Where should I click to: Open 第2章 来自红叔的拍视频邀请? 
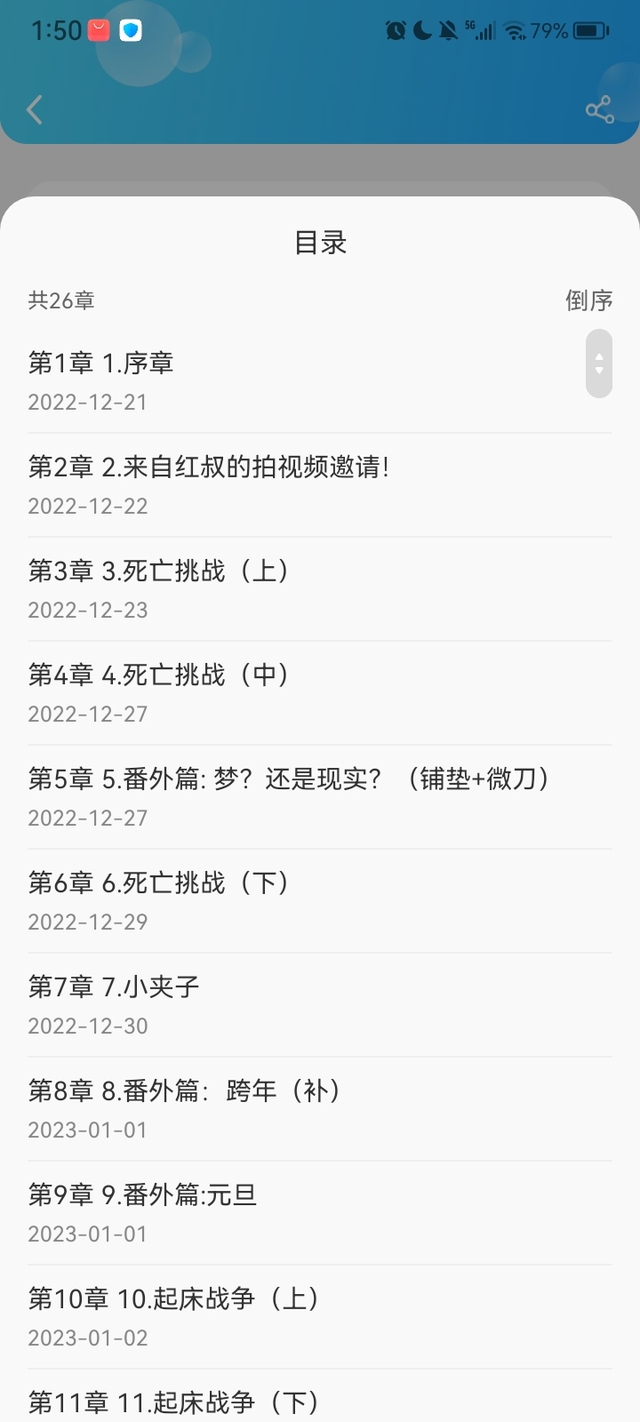320,485
